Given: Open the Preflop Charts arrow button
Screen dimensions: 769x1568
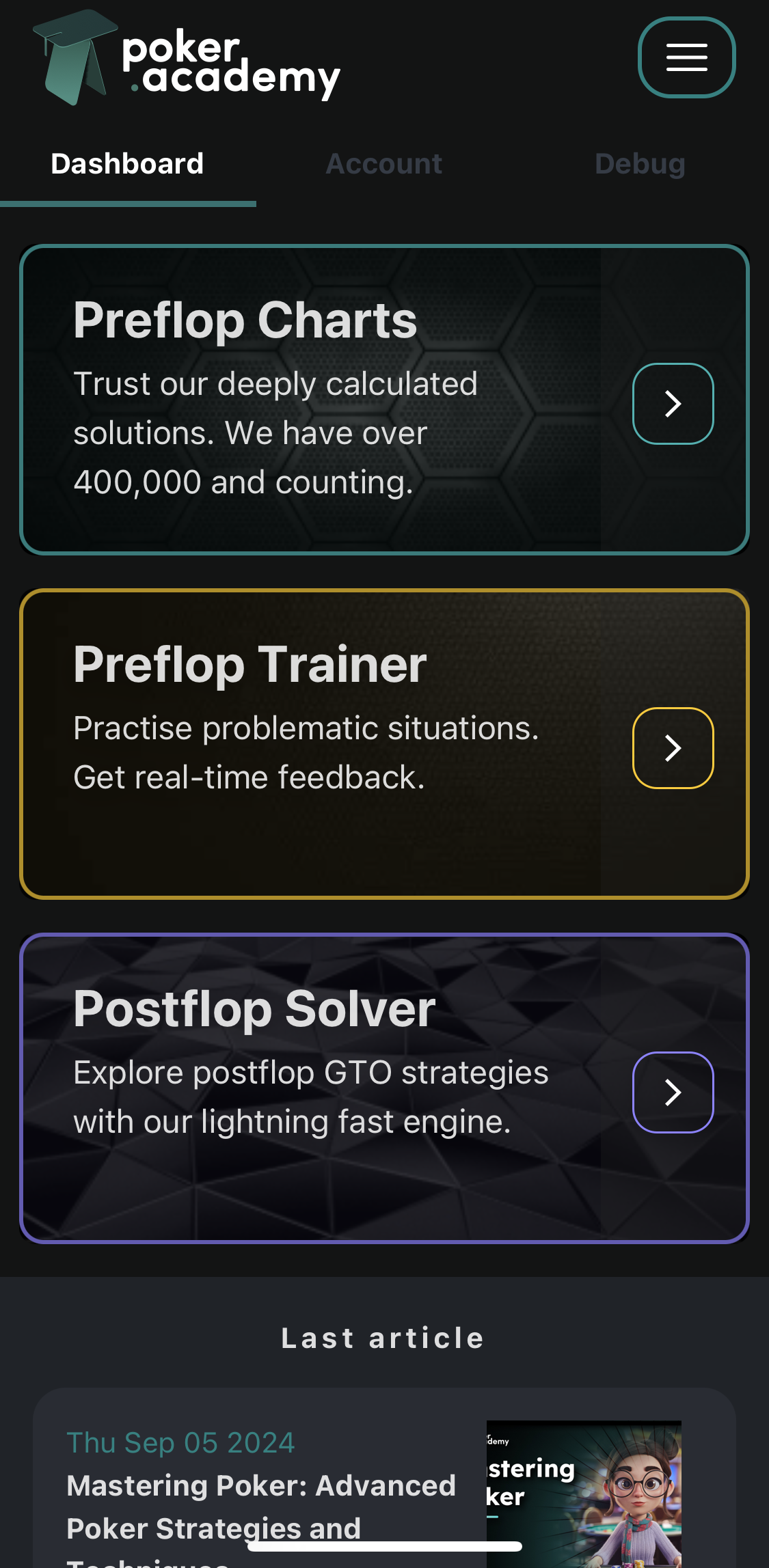Looking at the screenshot, I should coord(673,404).
